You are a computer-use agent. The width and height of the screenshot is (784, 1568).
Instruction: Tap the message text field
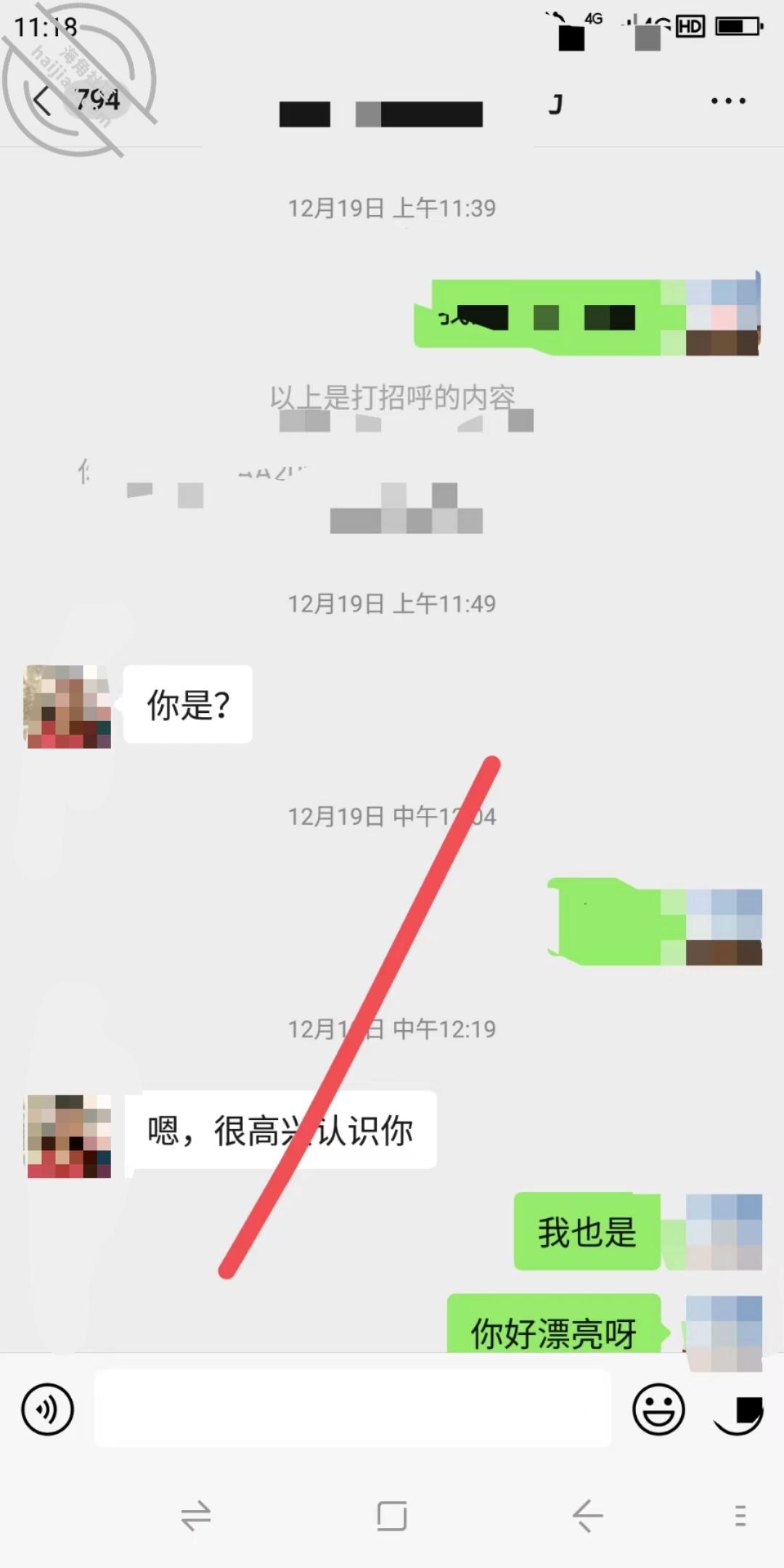353,1408
